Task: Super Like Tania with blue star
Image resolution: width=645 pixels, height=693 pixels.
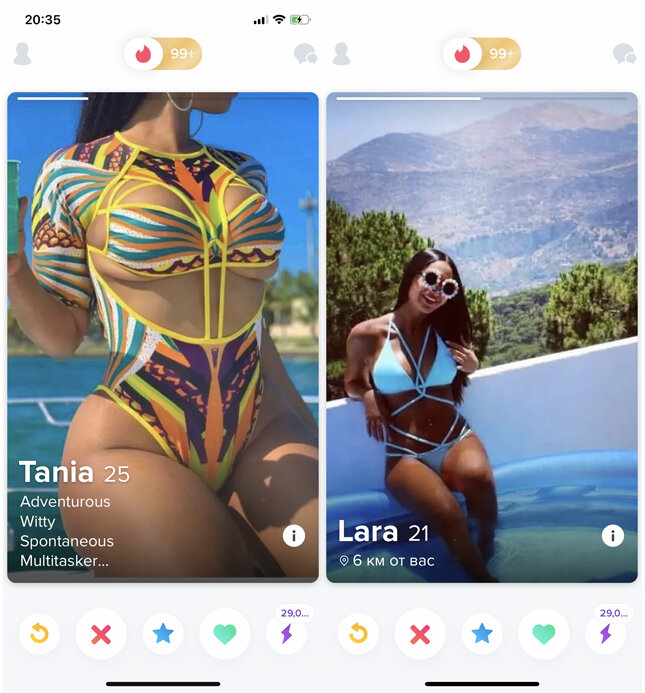Action: [163, 633]
